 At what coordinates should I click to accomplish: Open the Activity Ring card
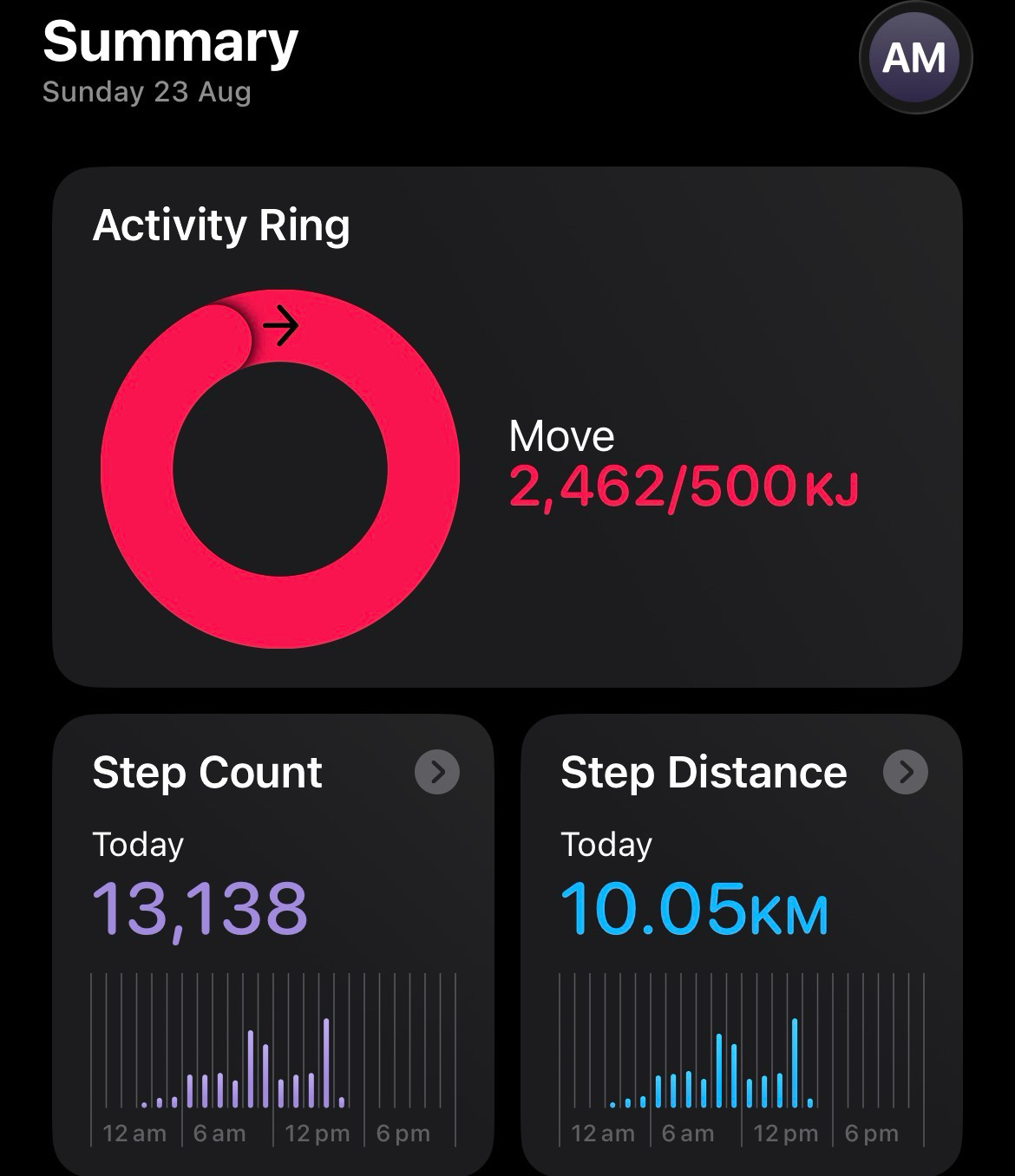pos(507,428)
